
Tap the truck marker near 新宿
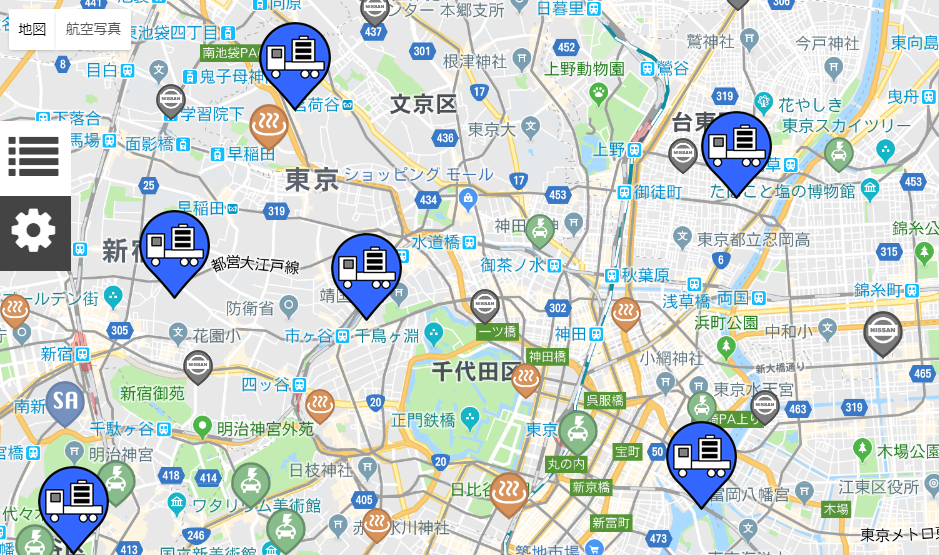click(175, 246)
